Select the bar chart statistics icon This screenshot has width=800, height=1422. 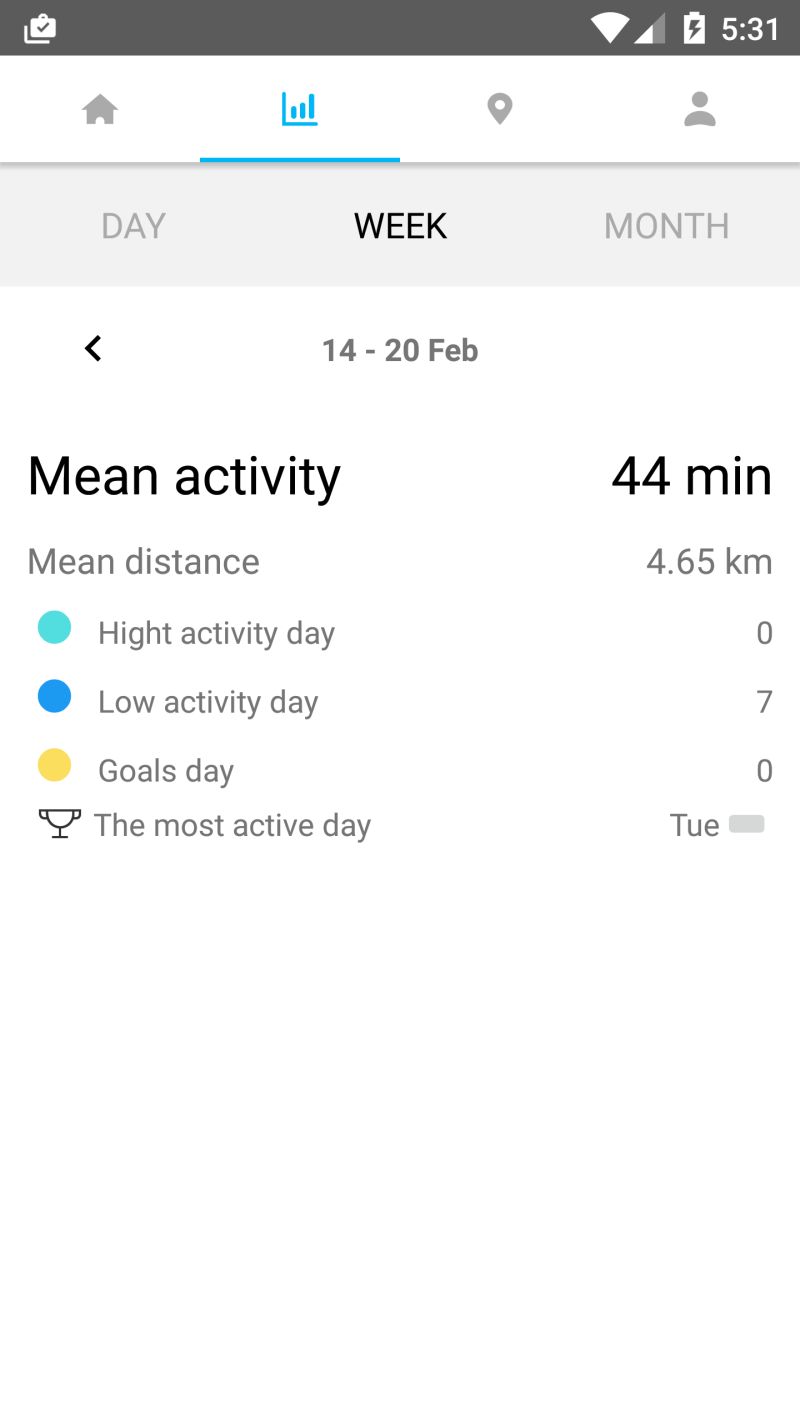click(x=299, y=108)
